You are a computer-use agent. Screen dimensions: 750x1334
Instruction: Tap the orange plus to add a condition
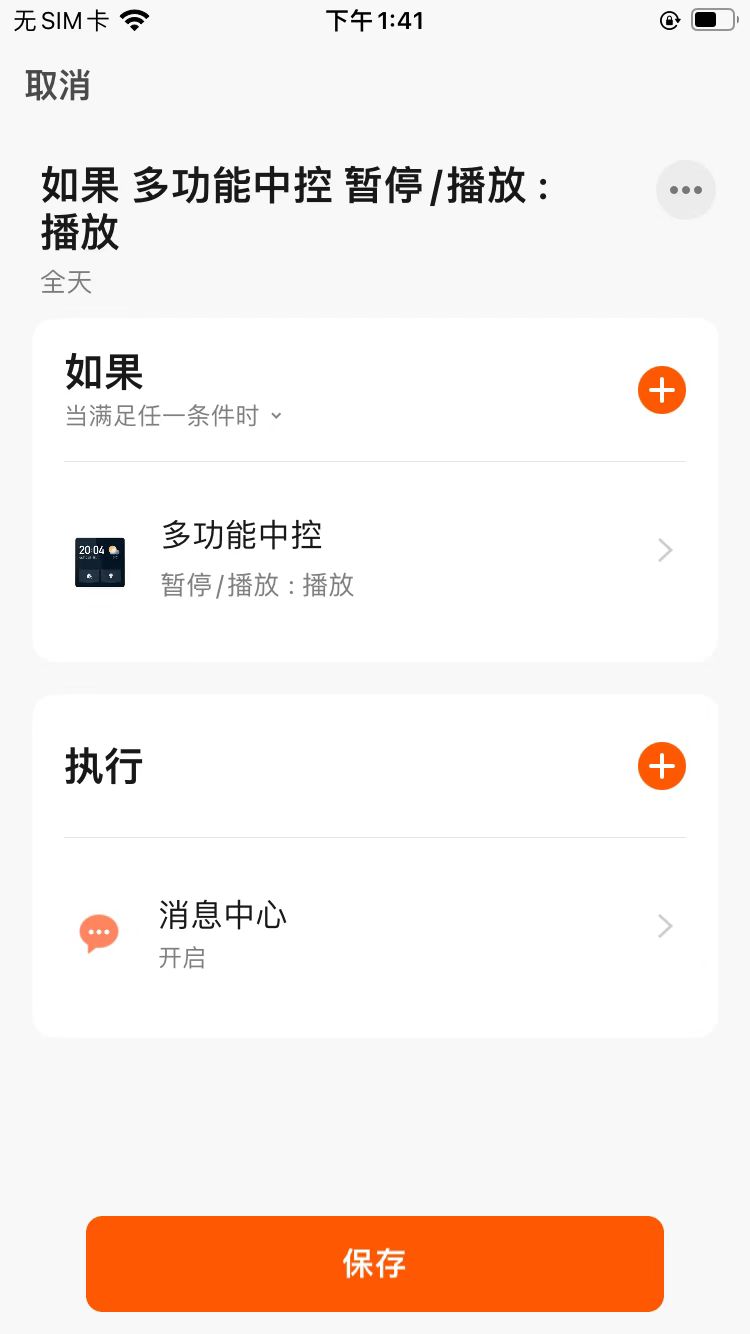(661, 390)
